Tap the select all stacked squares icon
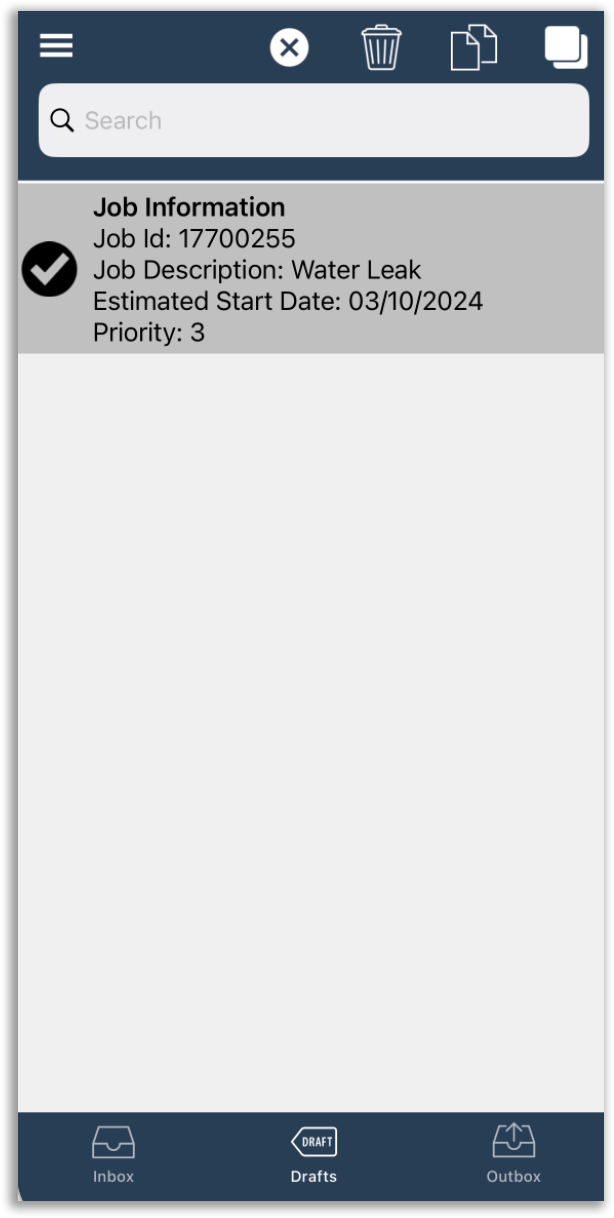This screenshot has width=614, height=1218. (x=566, y=47)
